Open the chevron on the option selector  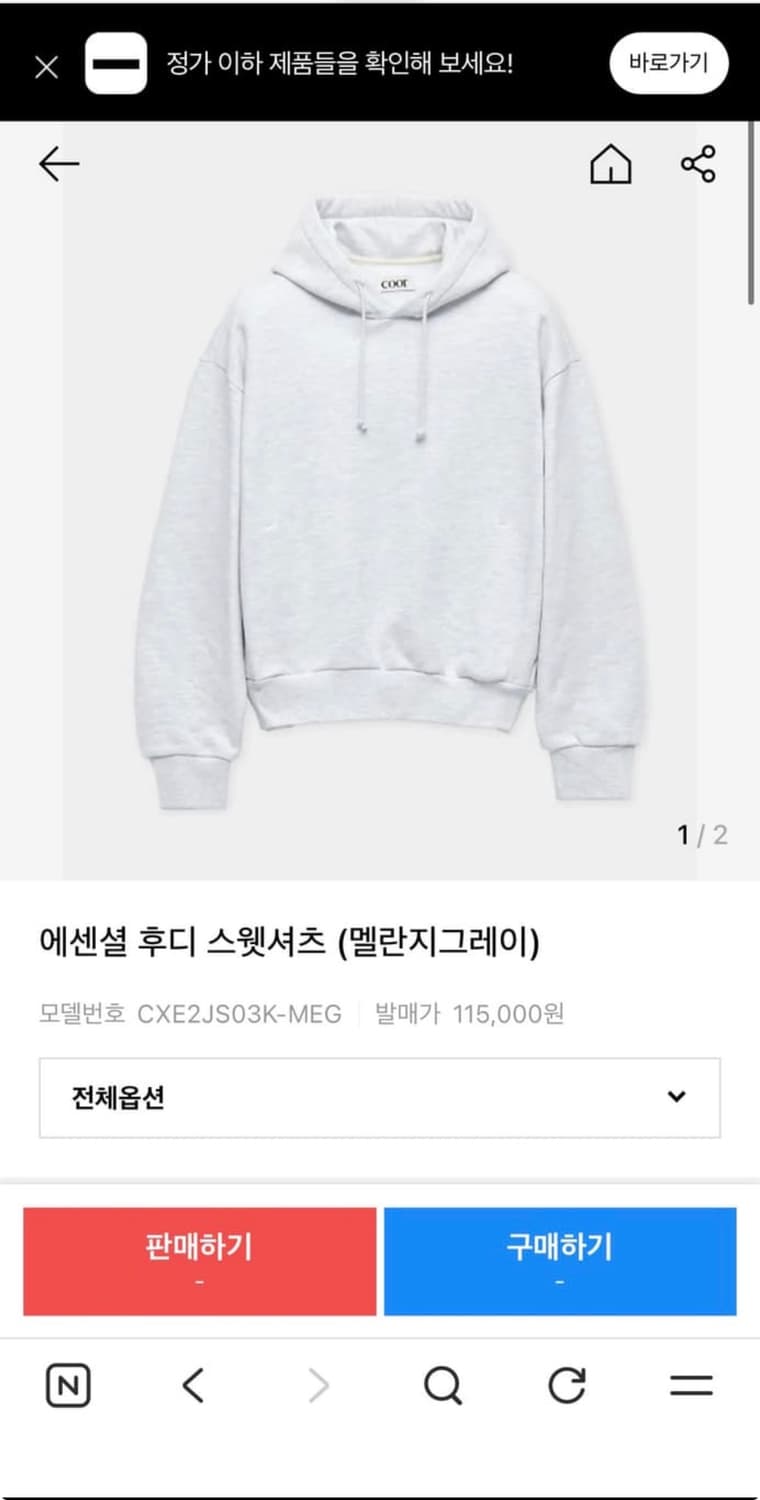[x=677, y=1095]
